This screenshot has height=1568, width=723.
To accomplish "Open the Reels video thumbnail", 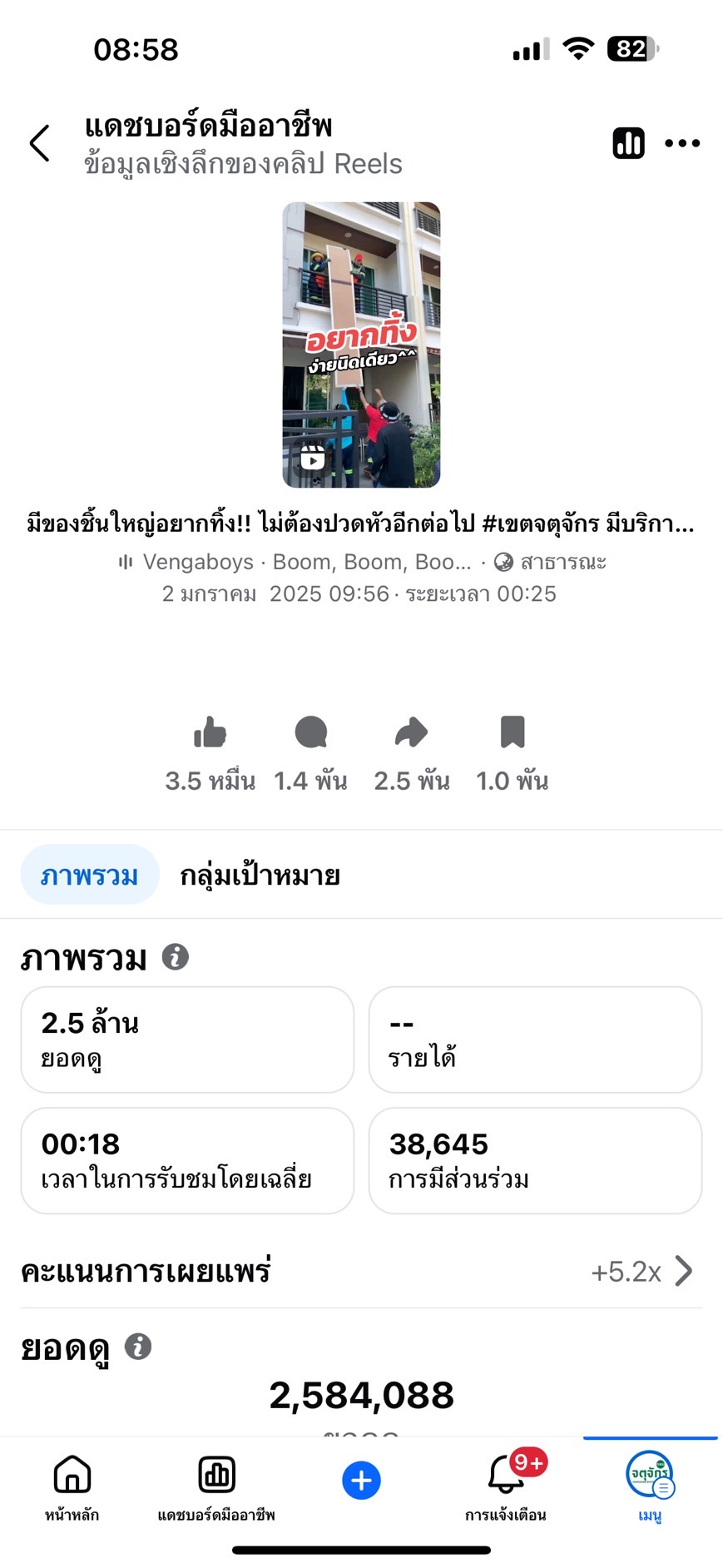I will pyautogui.click(x=361, y=345).
